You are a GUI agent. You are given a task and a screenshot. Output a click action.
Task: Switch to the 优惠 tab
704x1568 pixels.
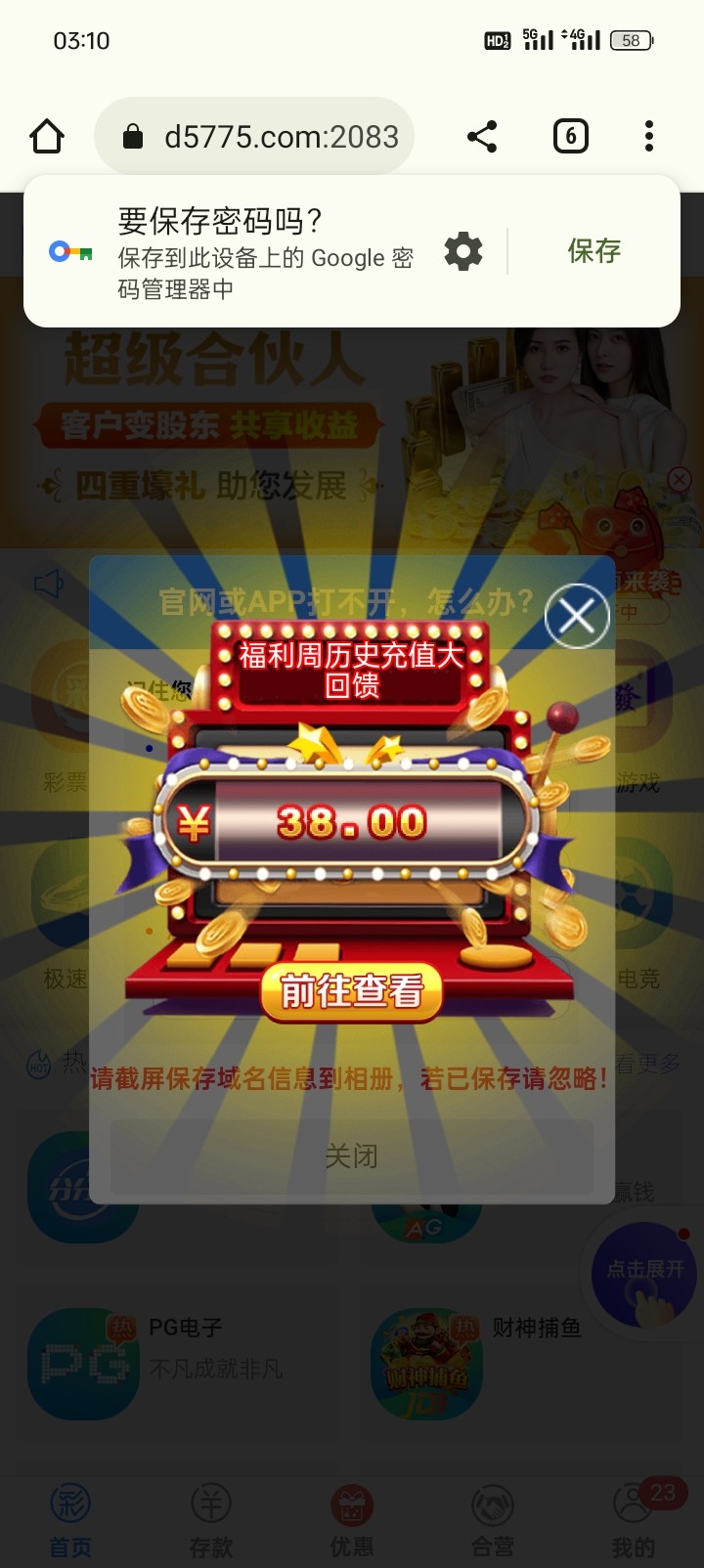(351, 1520)
